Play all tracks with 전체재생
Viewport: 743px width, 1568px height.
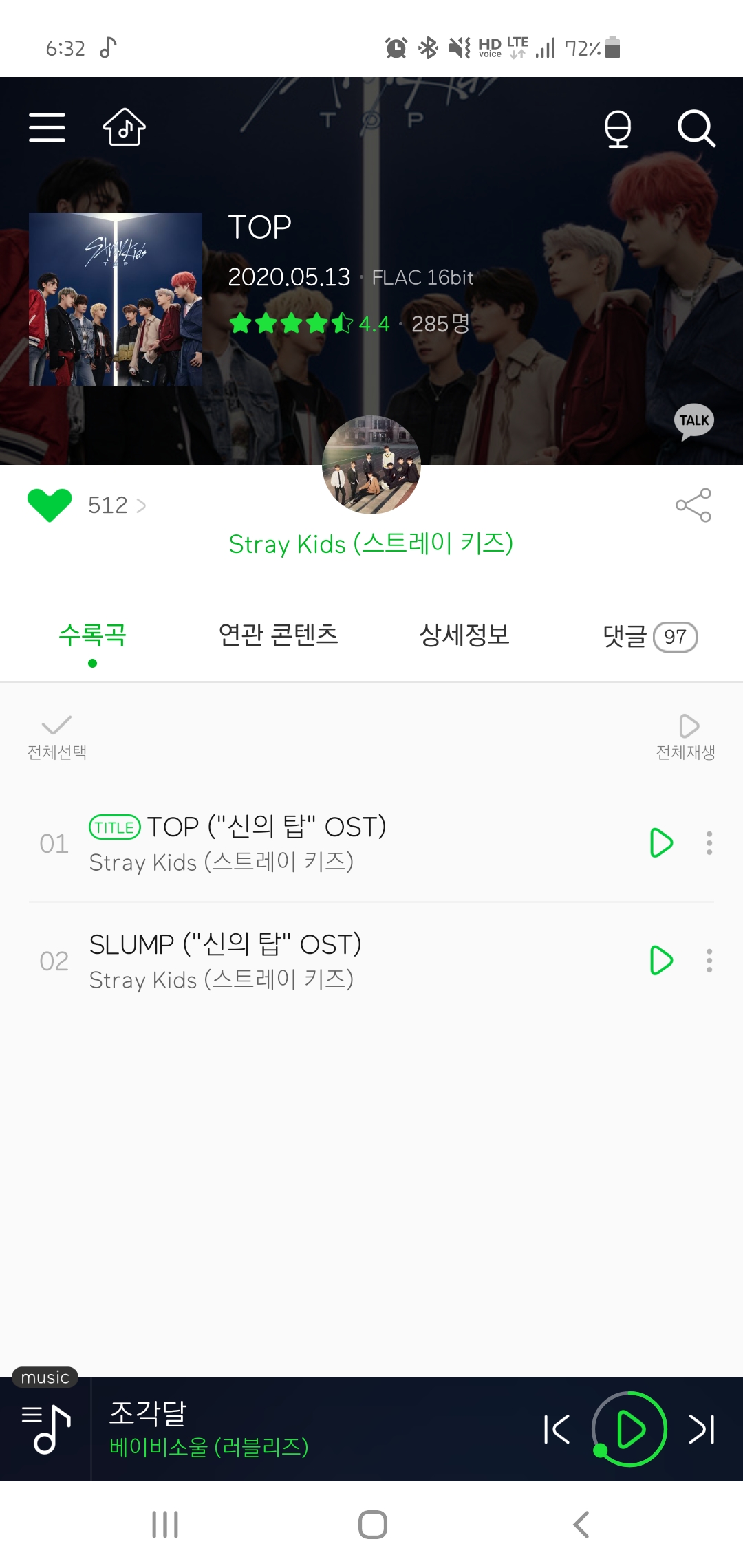coord(686,737)
